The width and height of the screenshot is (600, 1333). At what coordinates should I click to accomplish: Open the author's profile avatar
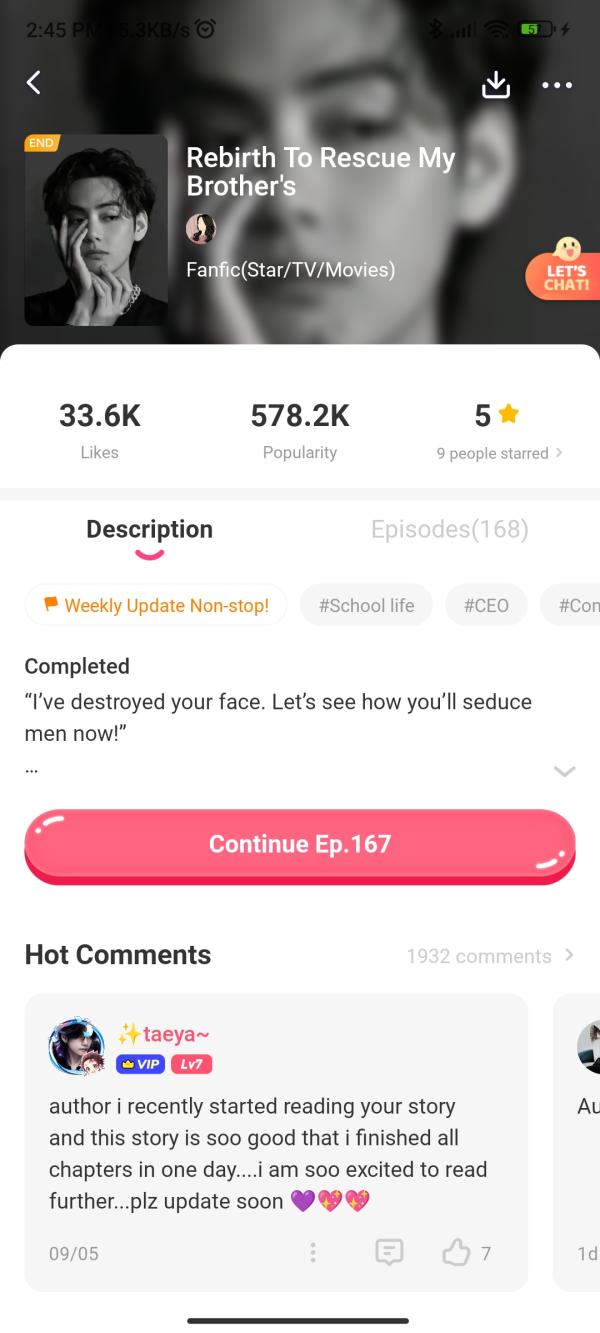click(x=201, y=229)
